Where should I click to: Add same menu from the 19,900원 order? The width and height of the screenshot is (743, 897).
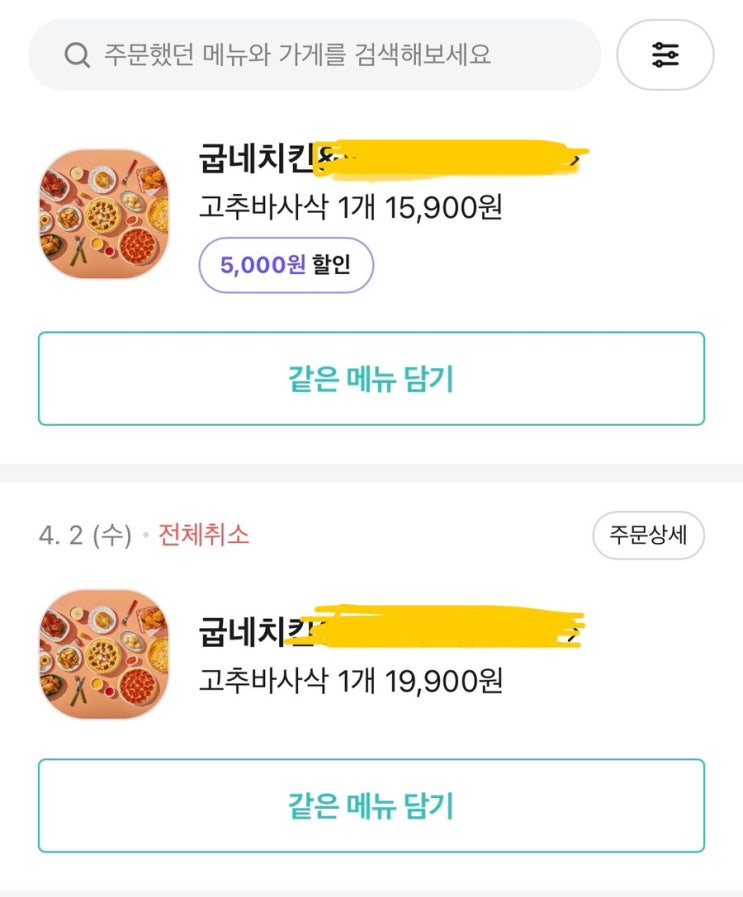(x=371, y=805)
